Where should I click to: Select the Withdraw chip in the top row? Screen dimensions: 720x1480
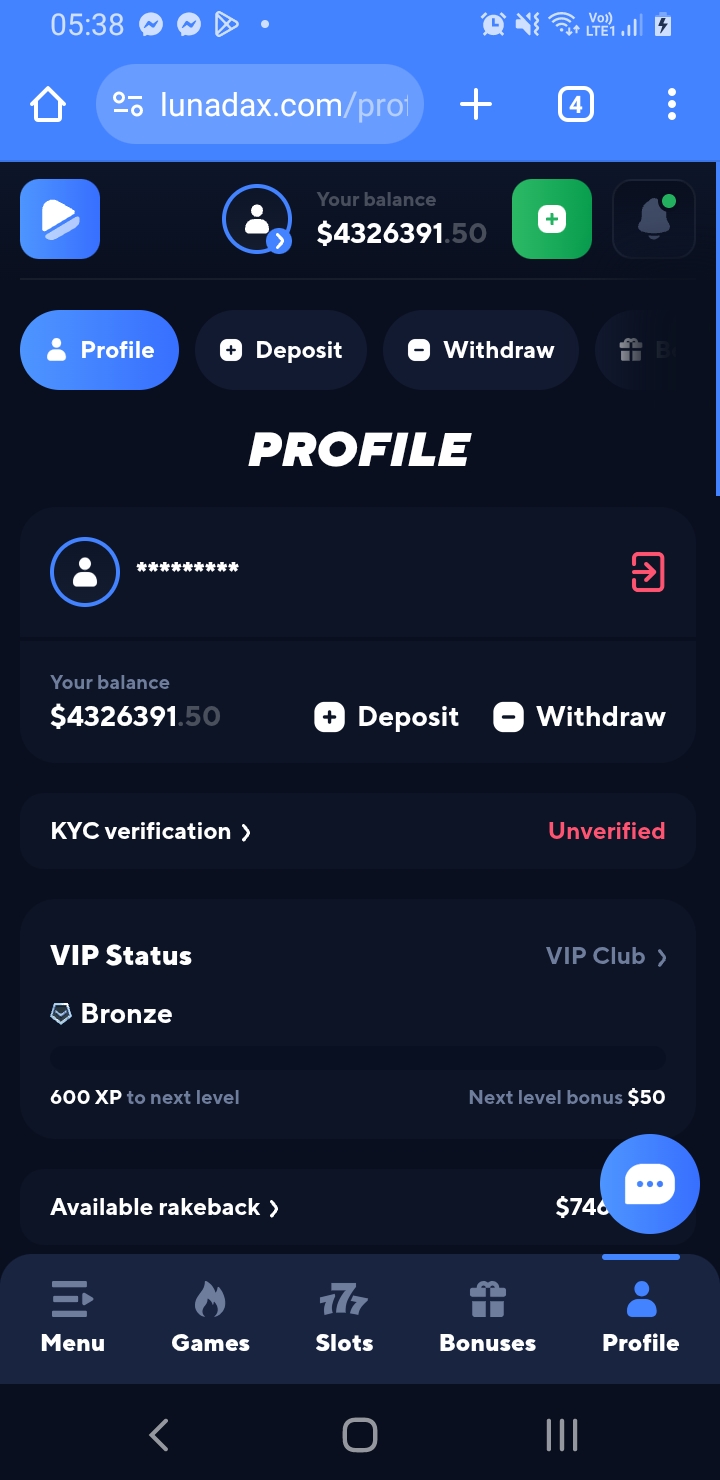pos(481,350)
